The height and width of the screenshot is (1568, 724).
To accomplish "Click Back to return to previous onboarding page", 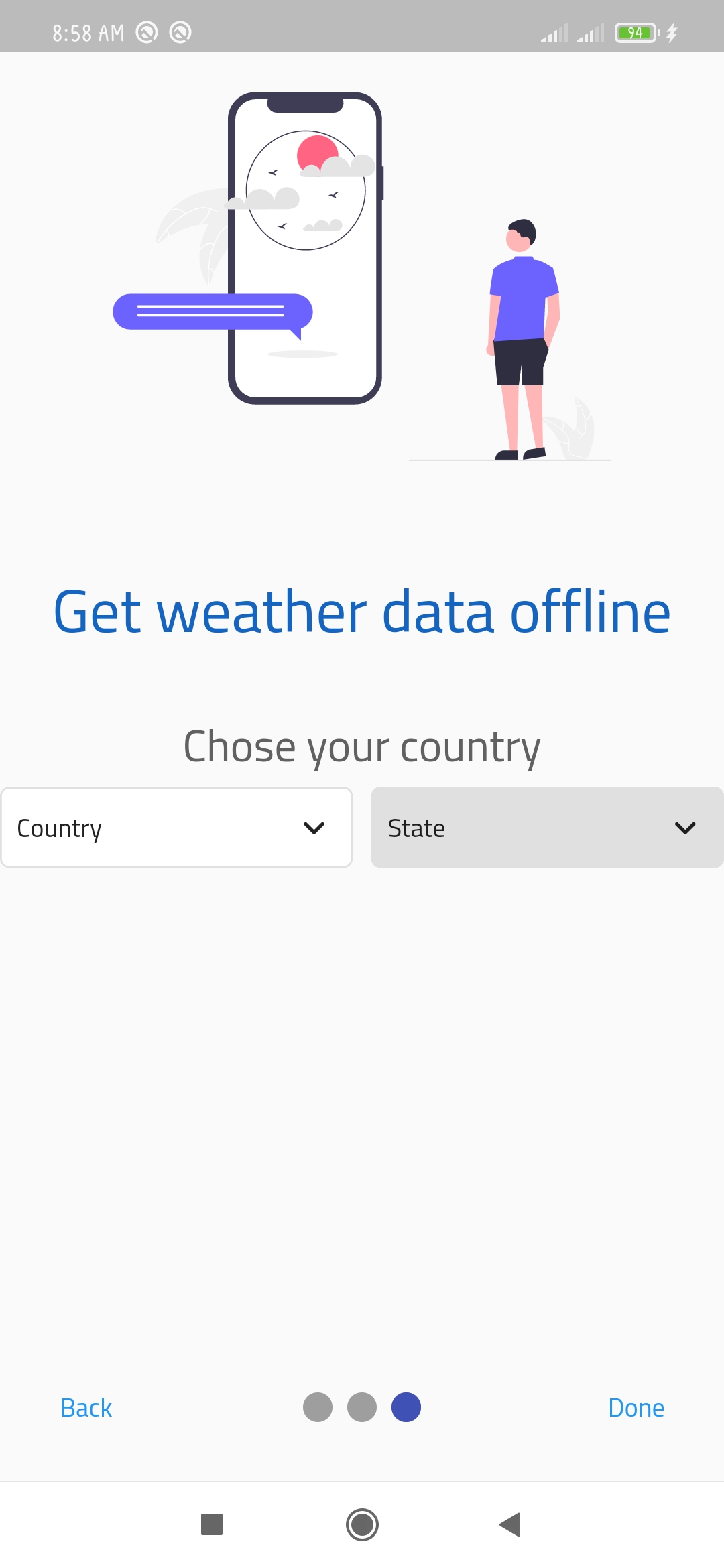I will [x=85, y=1407].
